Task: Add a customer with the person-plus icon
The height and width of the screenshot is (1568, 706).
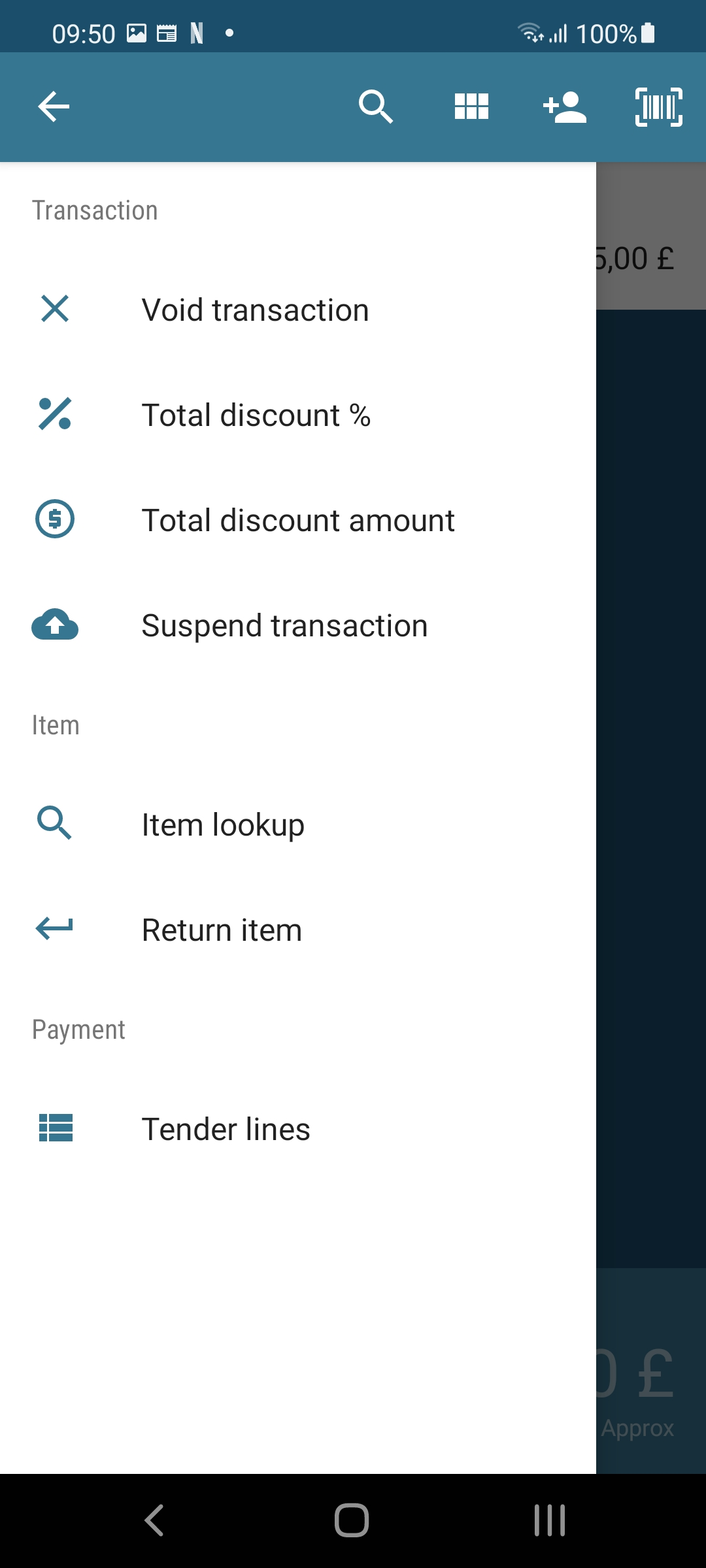Action: 565,106
